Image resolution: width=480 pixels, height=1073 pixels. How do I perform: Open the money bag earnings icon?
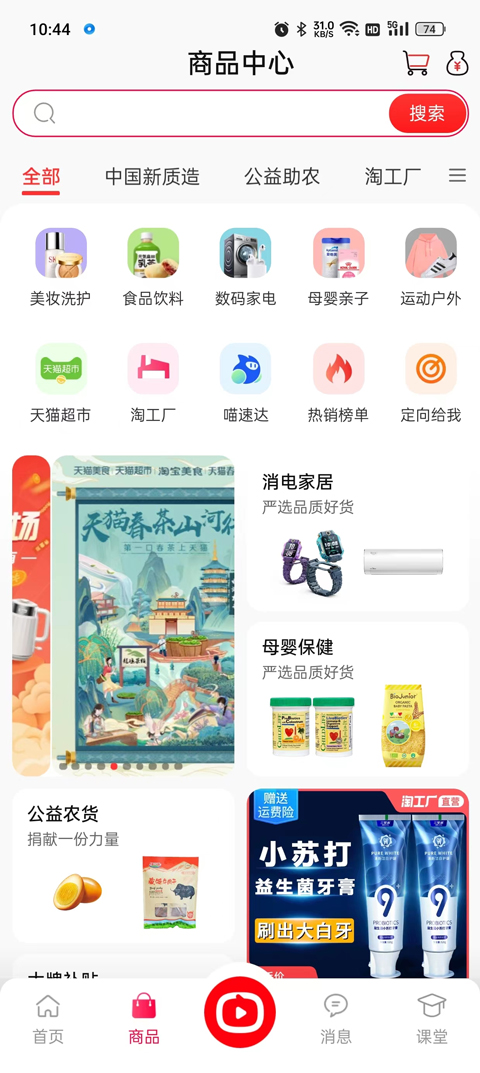[x=457, y=63]
